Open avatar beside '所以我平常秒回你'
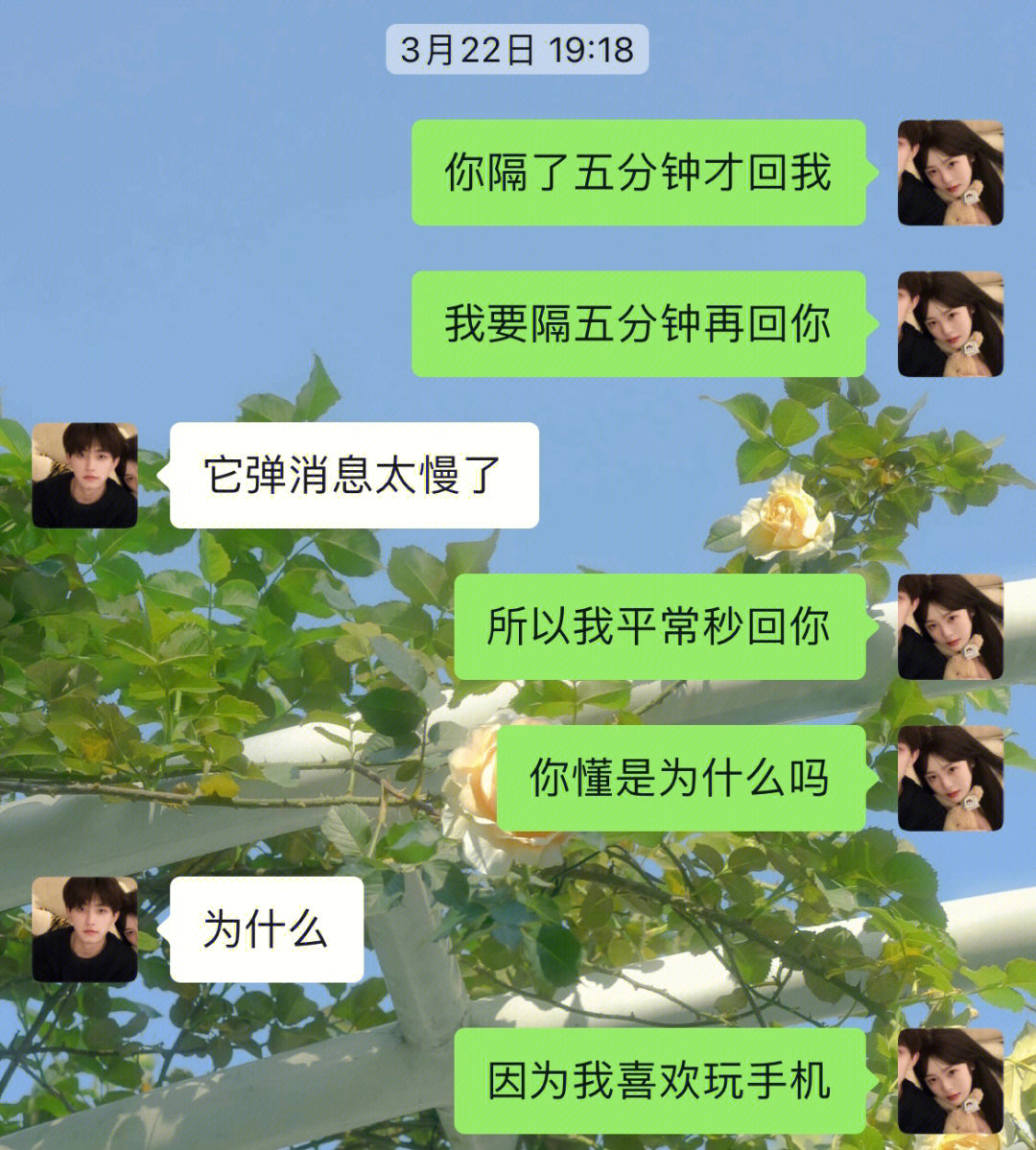The height and width of the screenshot is (1150, 1036). pos(950,626)
